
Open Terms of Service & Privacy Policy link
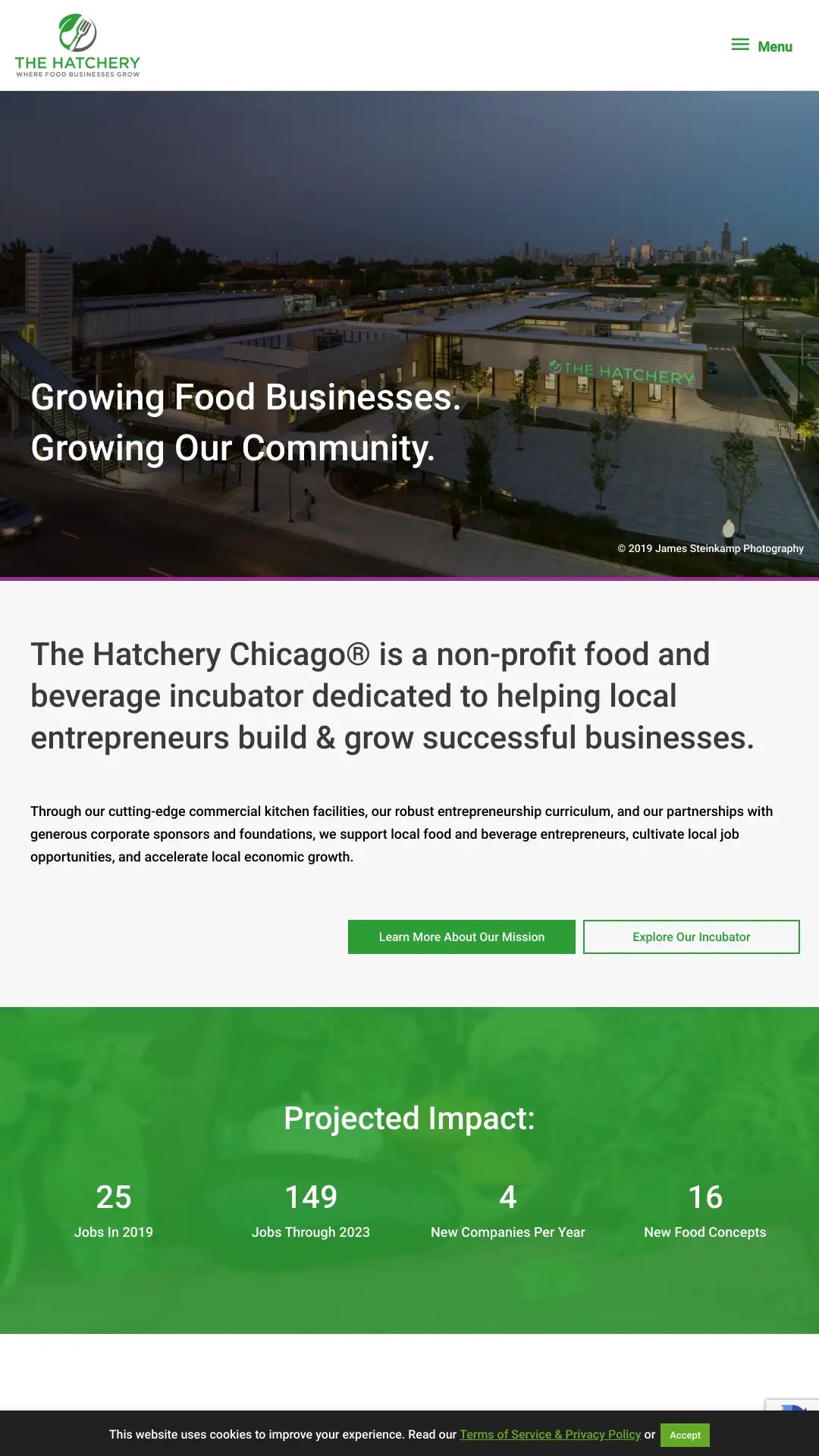550,1434
